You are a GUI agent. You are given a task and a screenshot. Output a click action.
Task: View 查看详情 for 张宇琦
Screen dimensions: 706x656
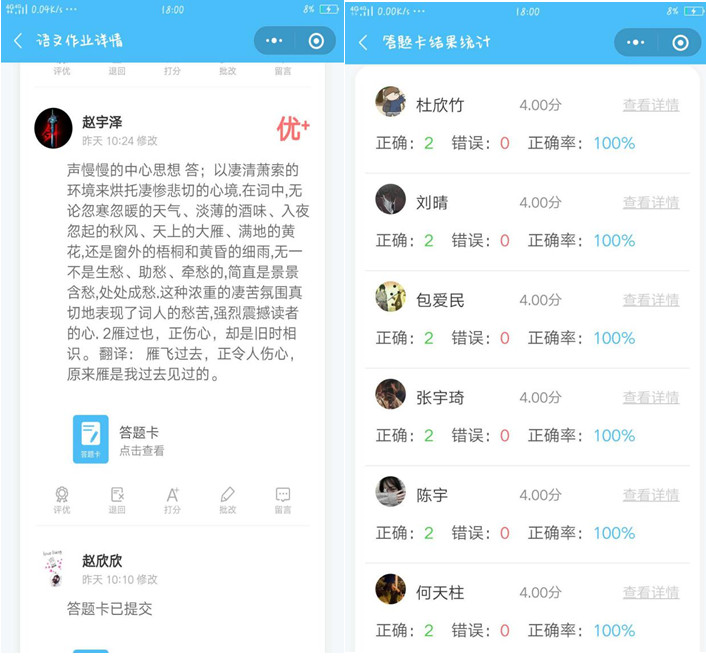(651, 398)
